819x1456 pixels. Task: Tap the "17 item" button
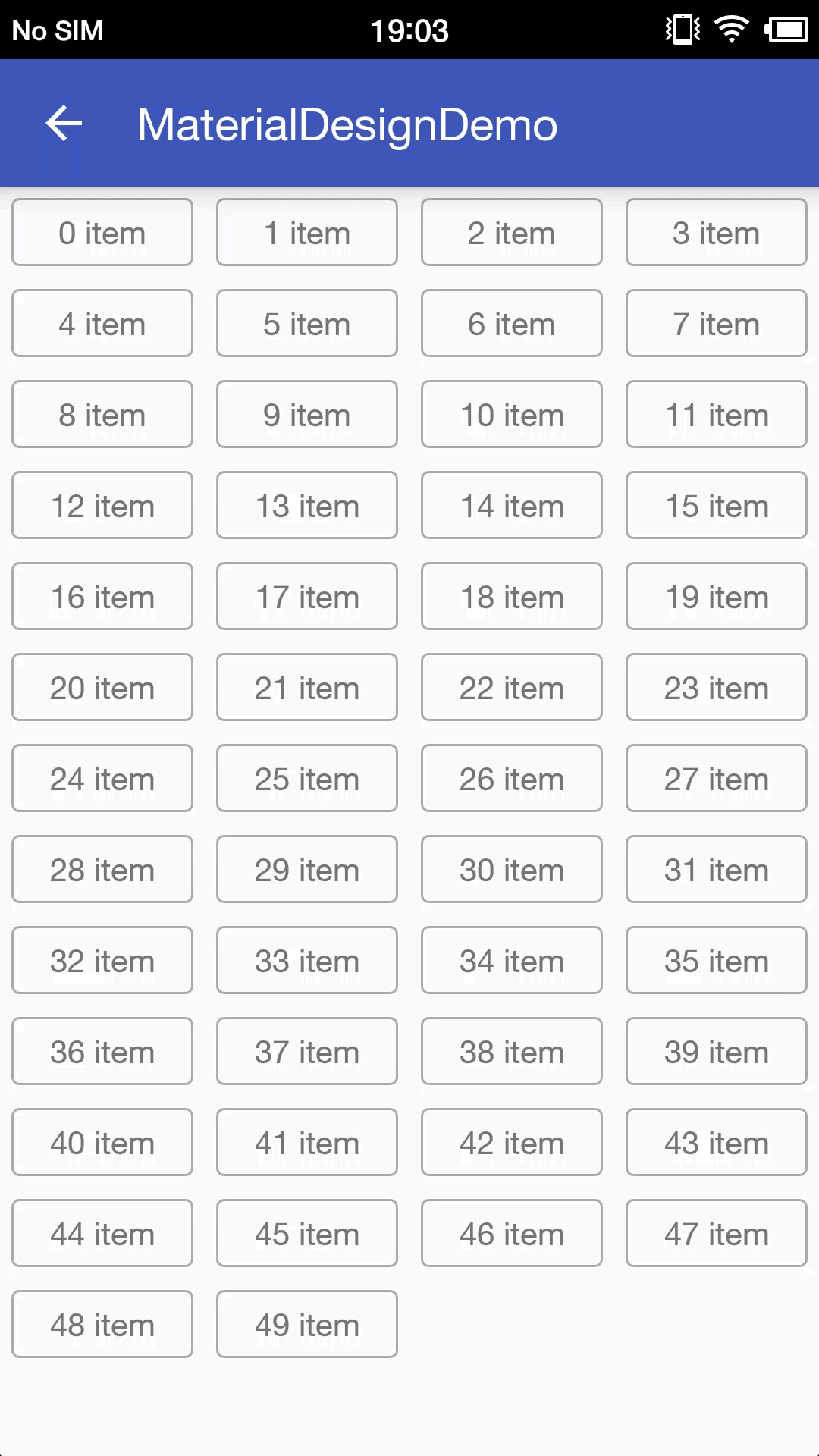[307, 596]
